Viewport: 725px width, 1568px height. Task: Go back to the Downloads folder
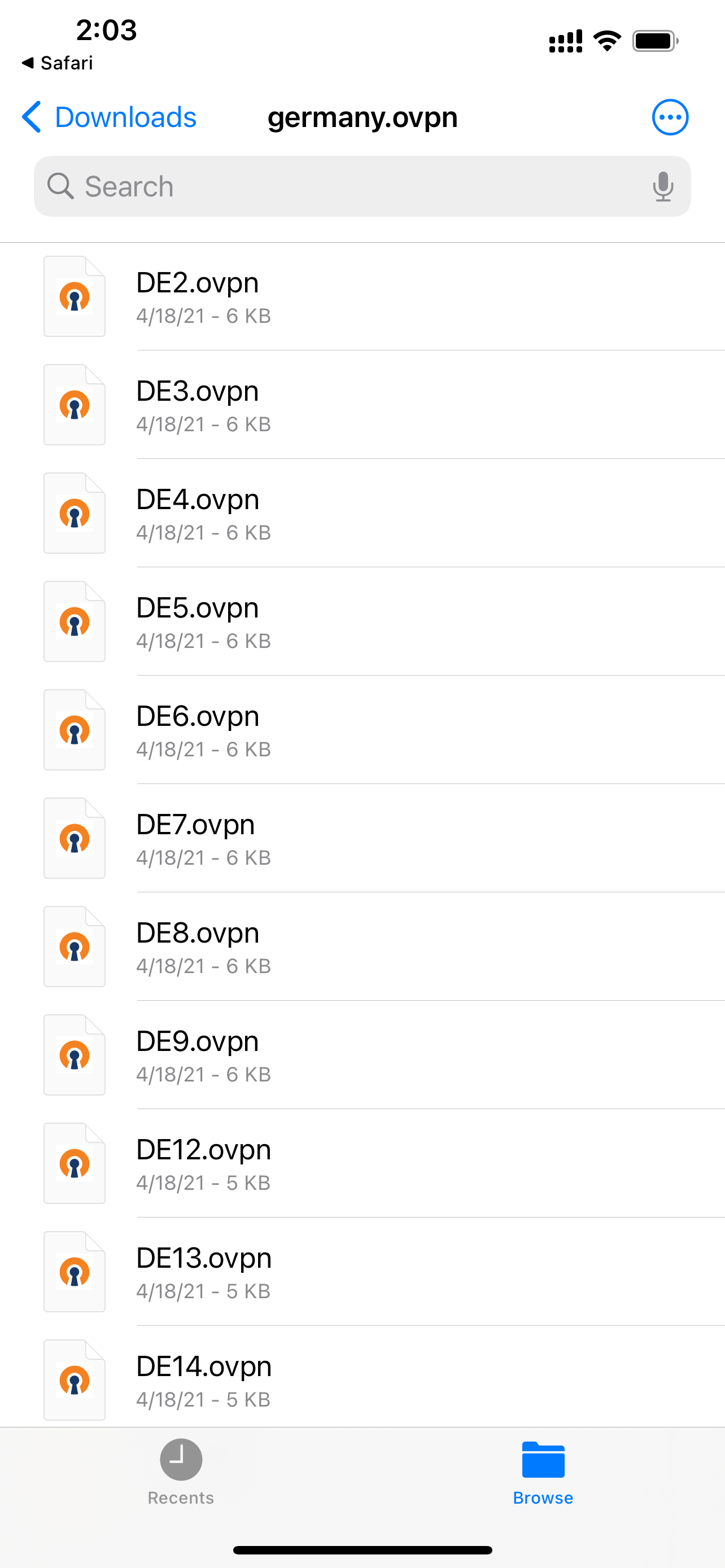tap(110, 117)
